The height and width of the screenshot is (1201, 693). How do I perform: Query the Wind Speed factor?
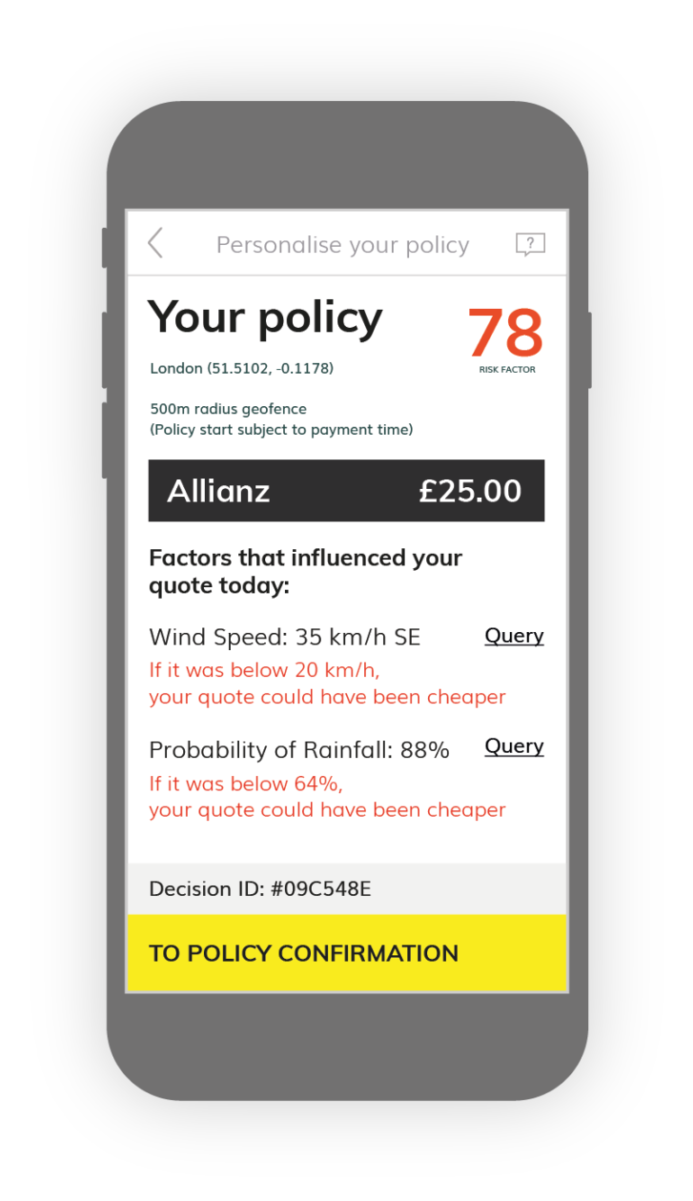[514, 636]
